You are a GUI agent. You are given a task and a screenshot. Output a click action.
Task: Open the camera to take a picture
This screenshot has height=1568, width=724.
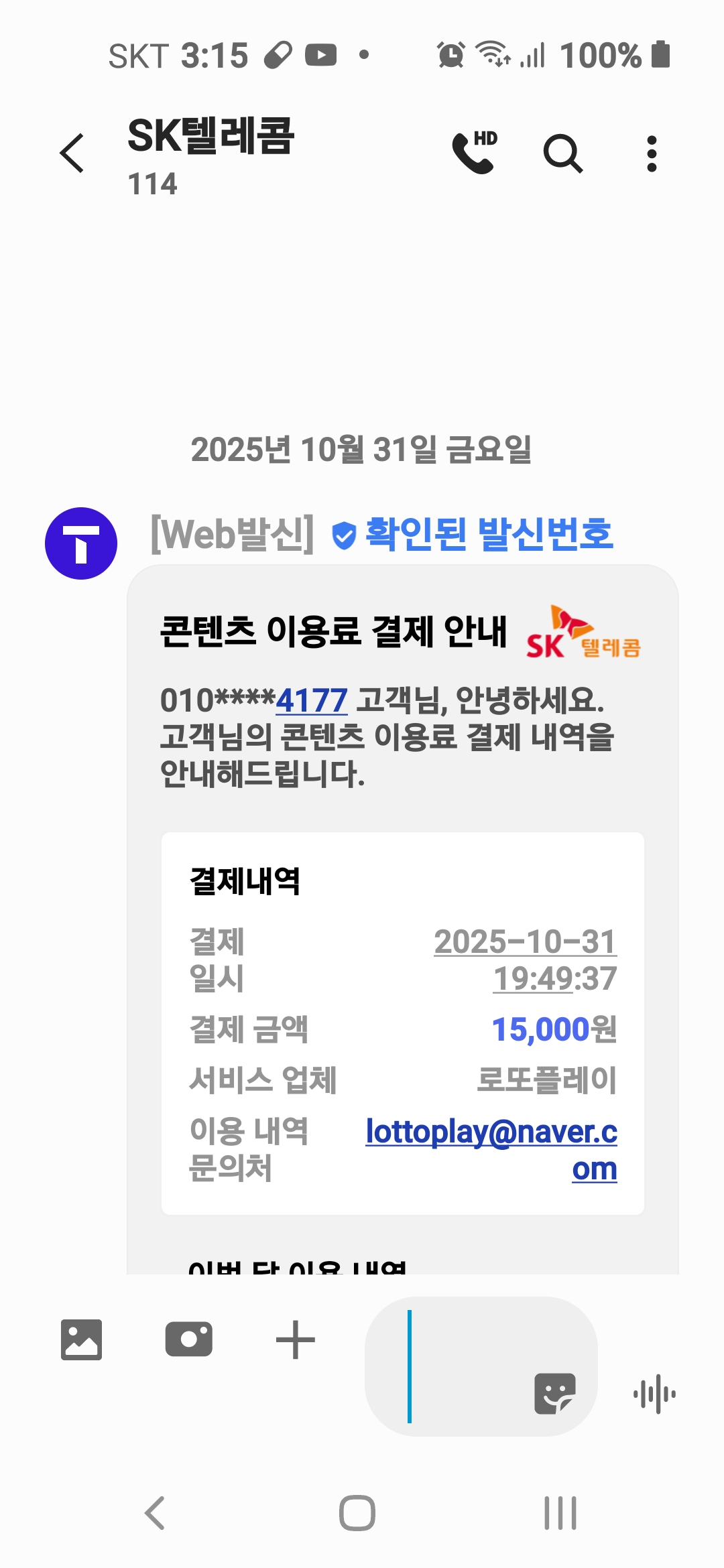coord(188,1340)
